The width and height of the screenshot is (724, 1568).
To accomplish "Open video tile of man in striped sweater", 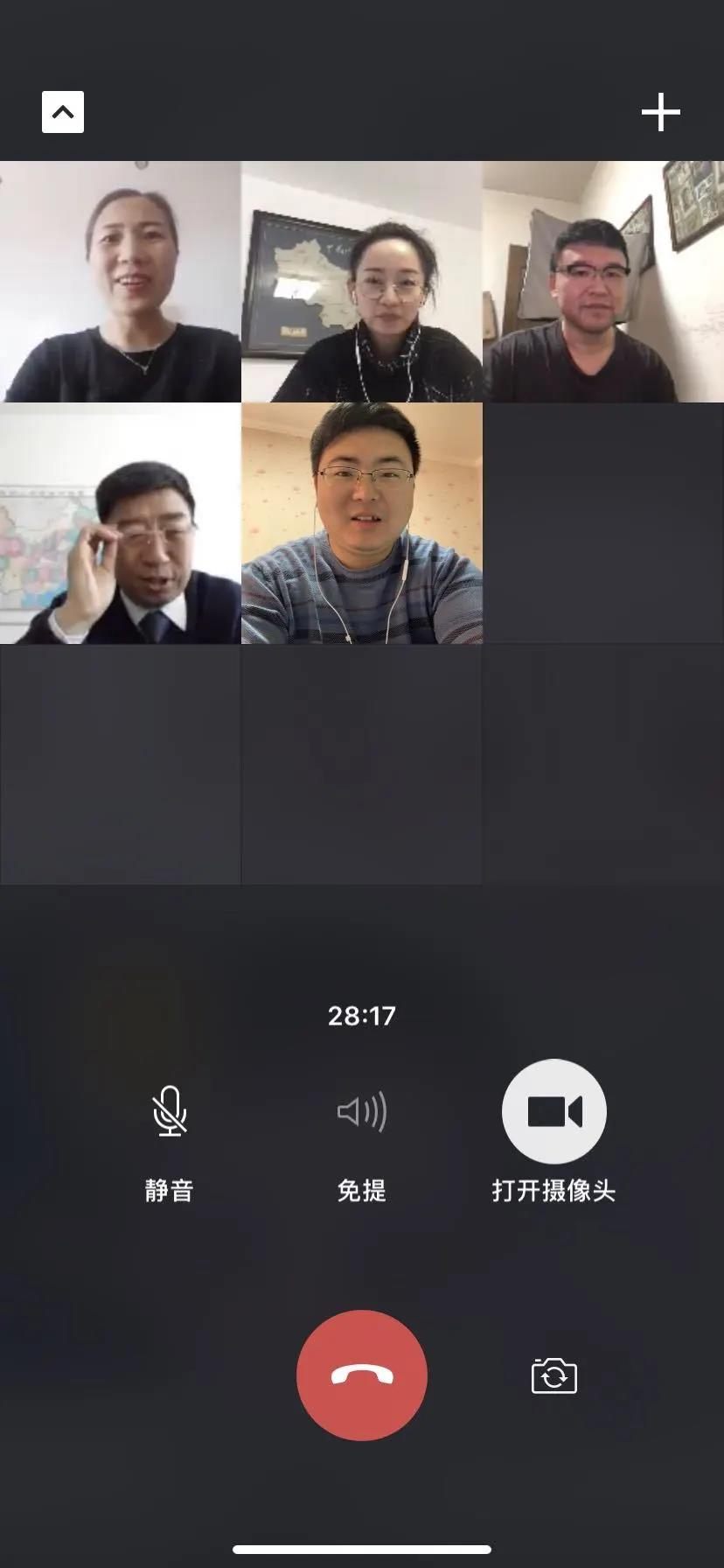I will click(x=362, y=523).
